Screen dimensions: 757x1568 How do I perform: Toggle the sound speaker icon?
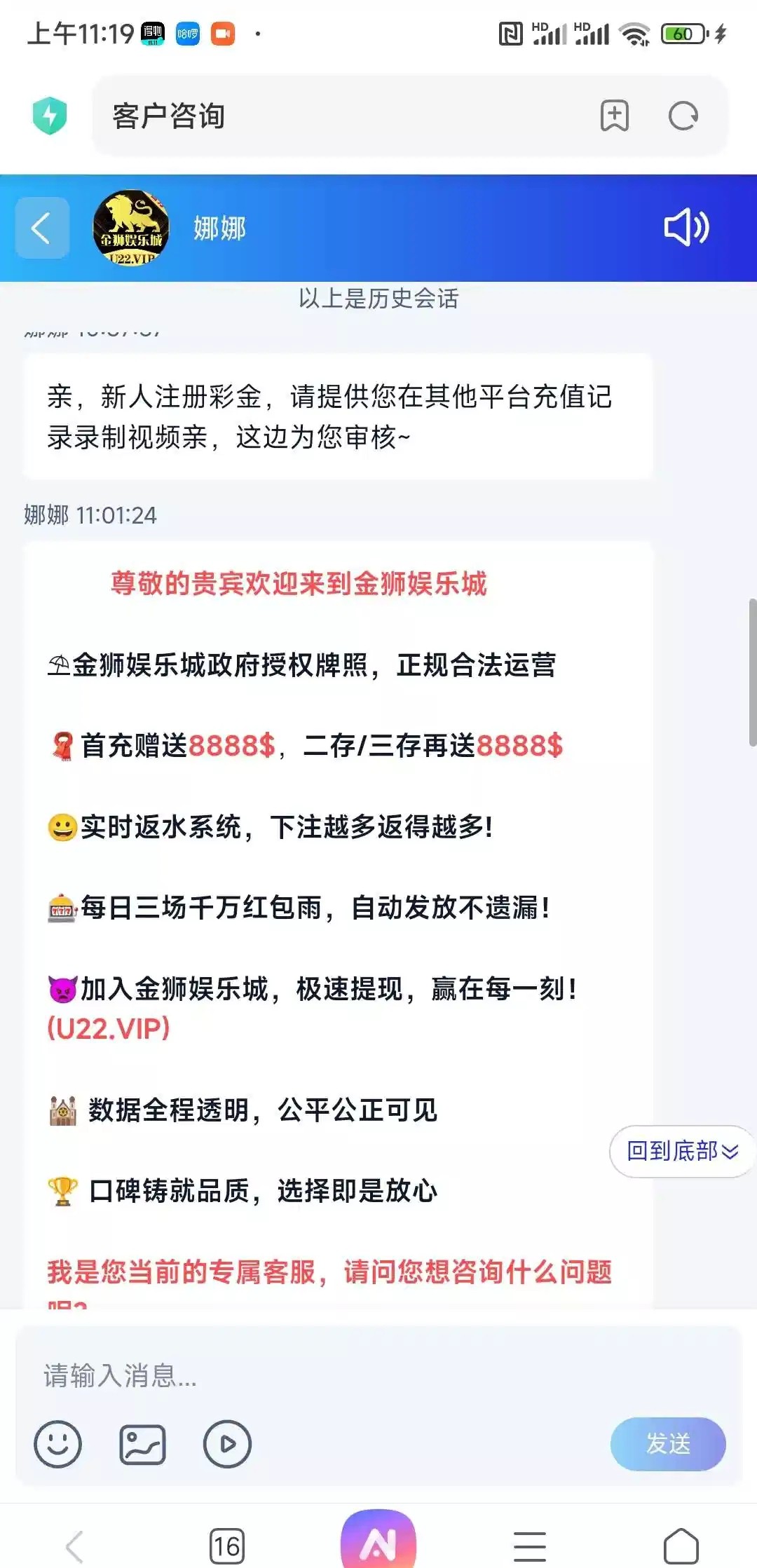686,228
